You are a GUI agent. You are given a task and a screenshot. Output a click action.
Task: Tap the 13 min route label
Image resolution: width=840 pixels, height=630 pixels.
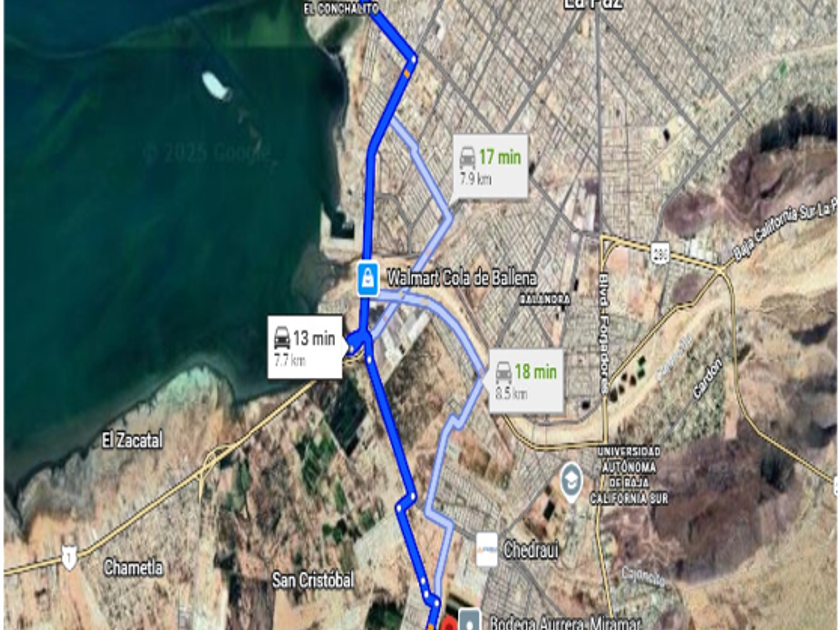point(304,348)
